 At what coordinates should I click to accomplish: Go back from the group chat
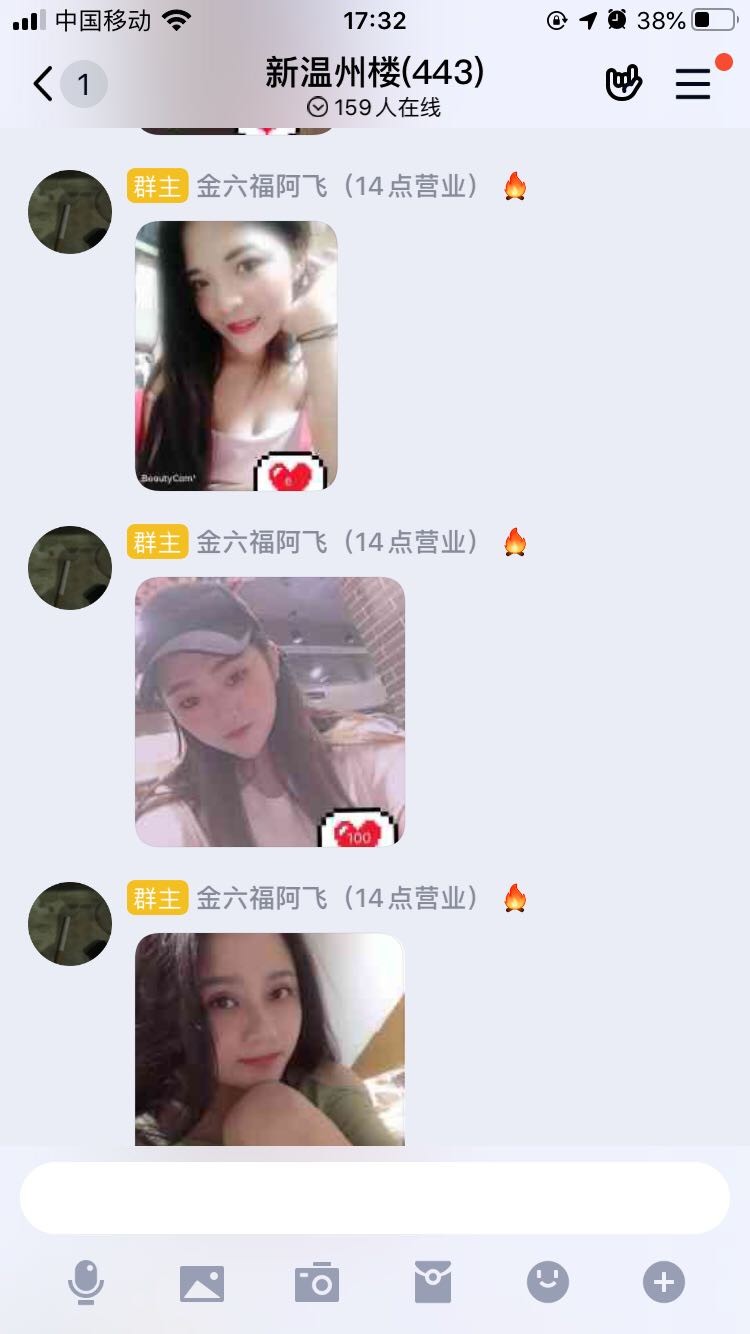click(x=44, y=85)
